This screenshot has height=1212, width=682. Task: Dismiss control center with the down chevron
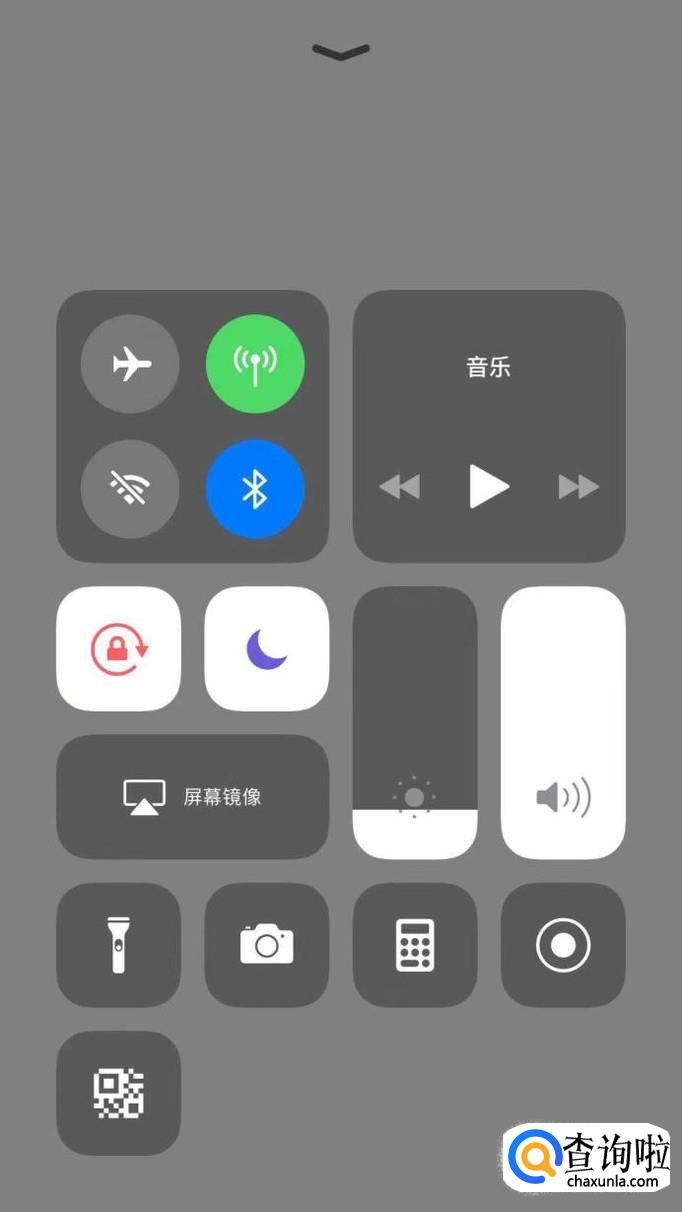point(341,52)
